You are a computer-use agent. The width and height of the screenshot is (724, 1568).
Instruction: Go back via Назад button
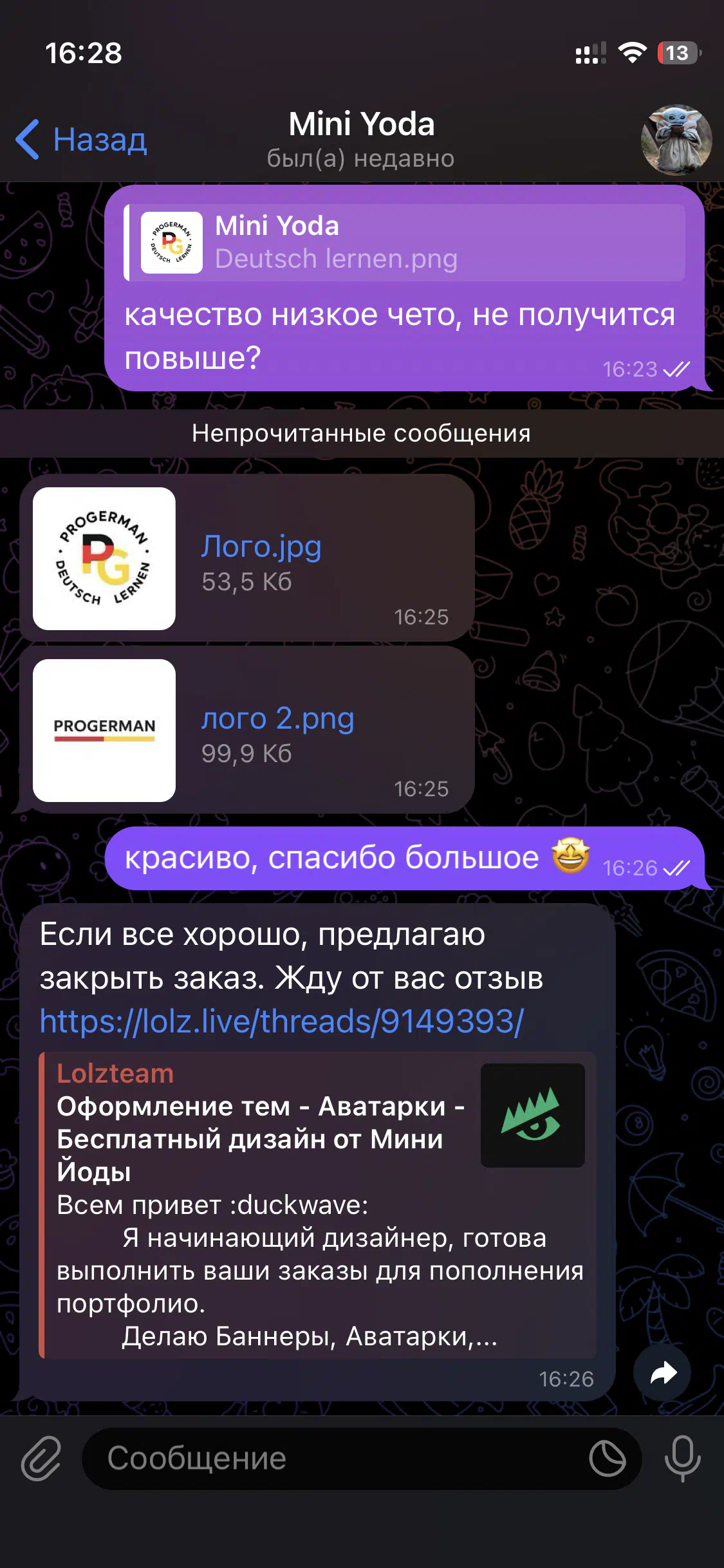(82, 140)
